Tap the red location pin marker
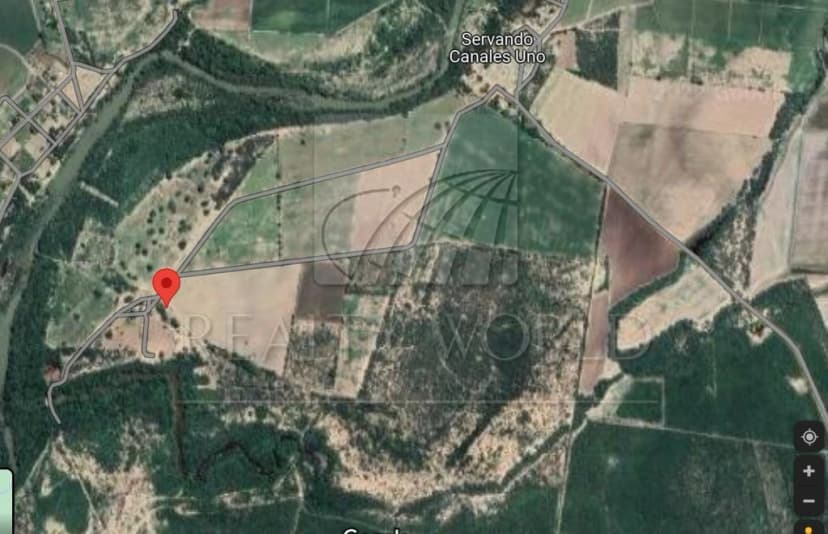This screenshot has height=534, width=828. (x=166, y=284)
